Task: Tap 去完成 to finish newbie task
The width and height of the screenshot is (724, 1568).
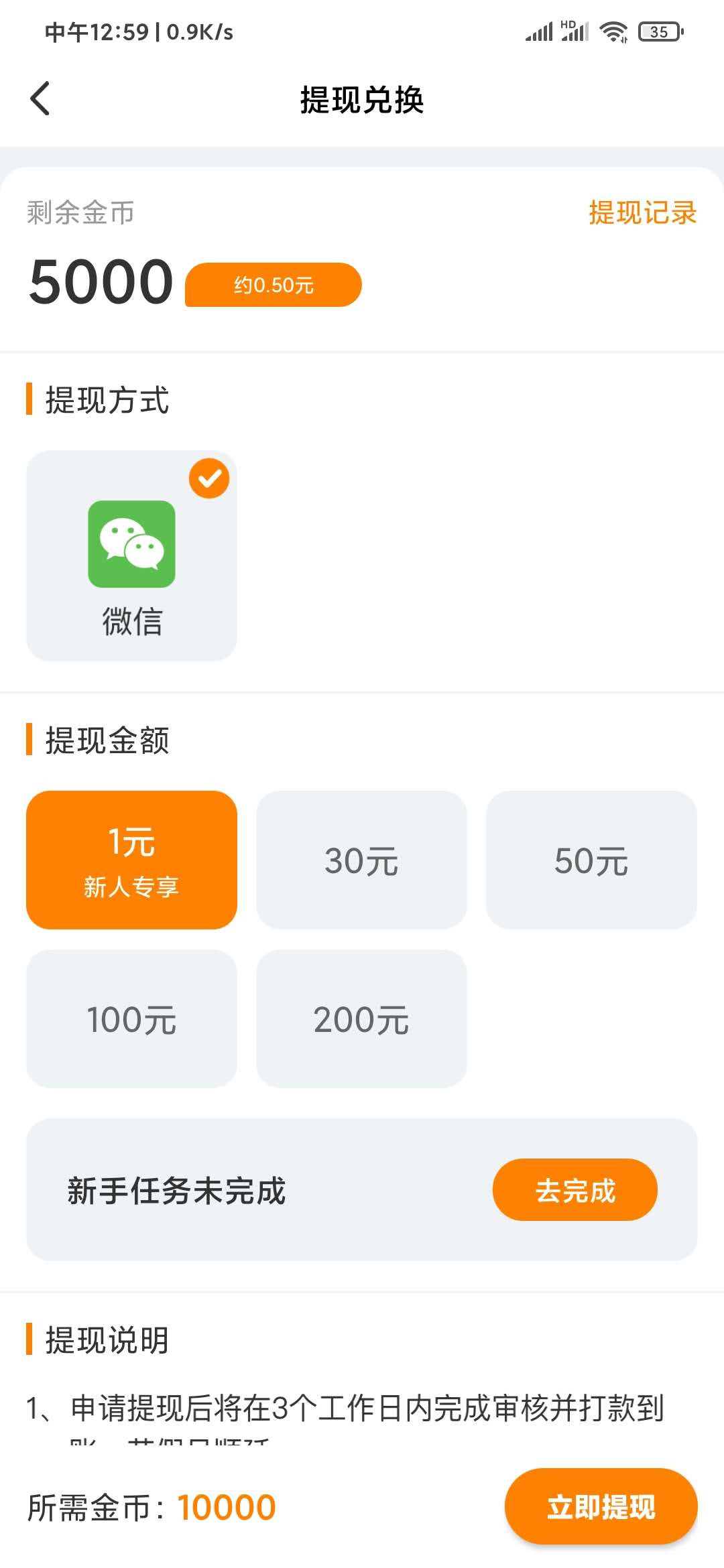Action: pyautogui.click(x=575, y=1190)
